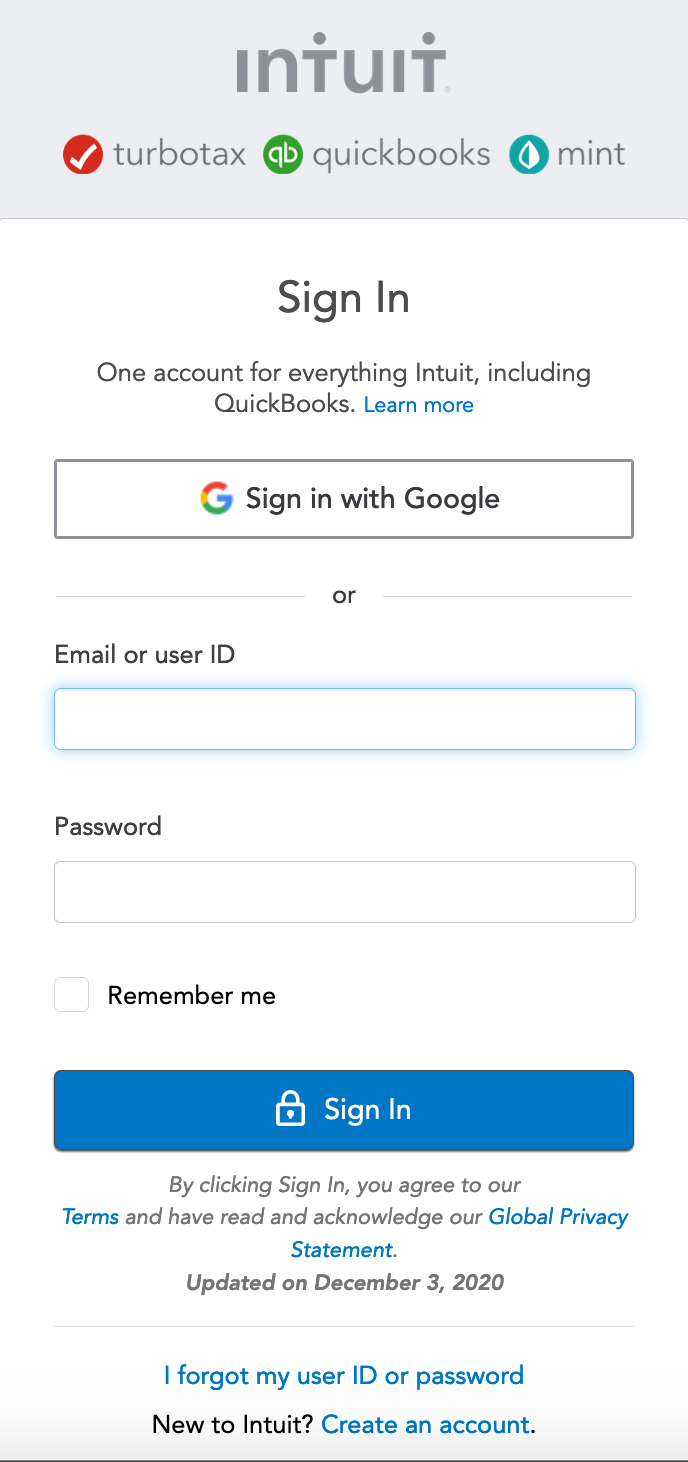Sign in with Google
The image size is (688, 1462).
[344, 499]
